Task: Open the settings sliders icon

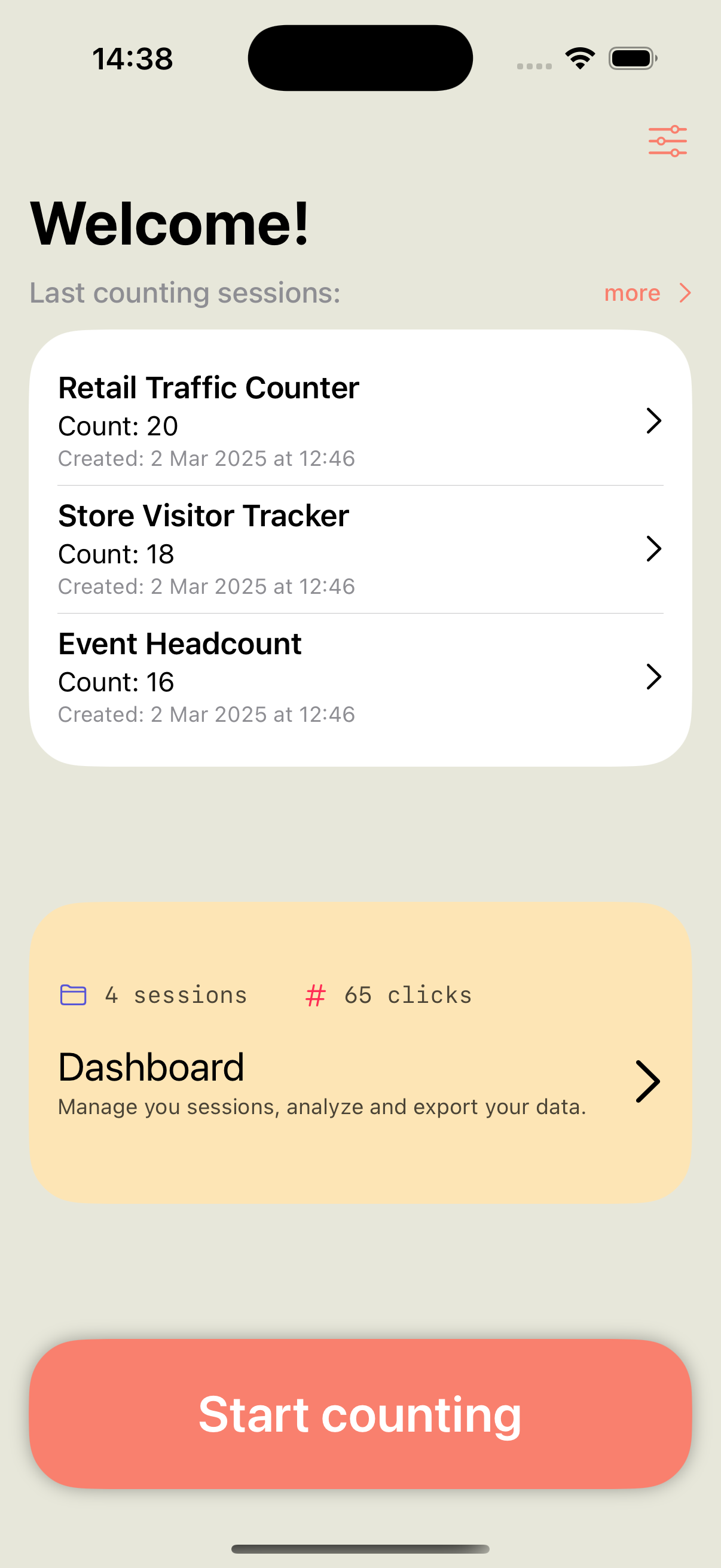Action: [x=667, y=141]
